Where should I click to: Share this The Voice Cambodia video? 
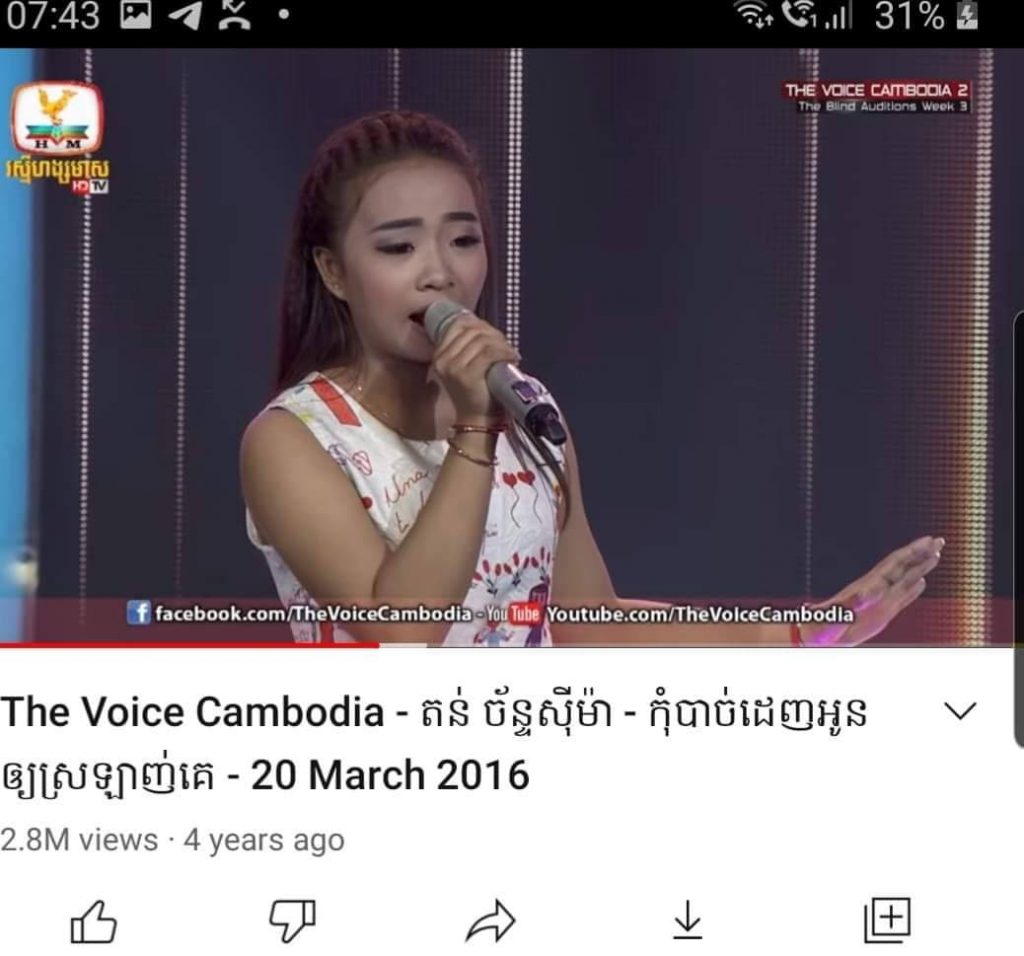490,921
